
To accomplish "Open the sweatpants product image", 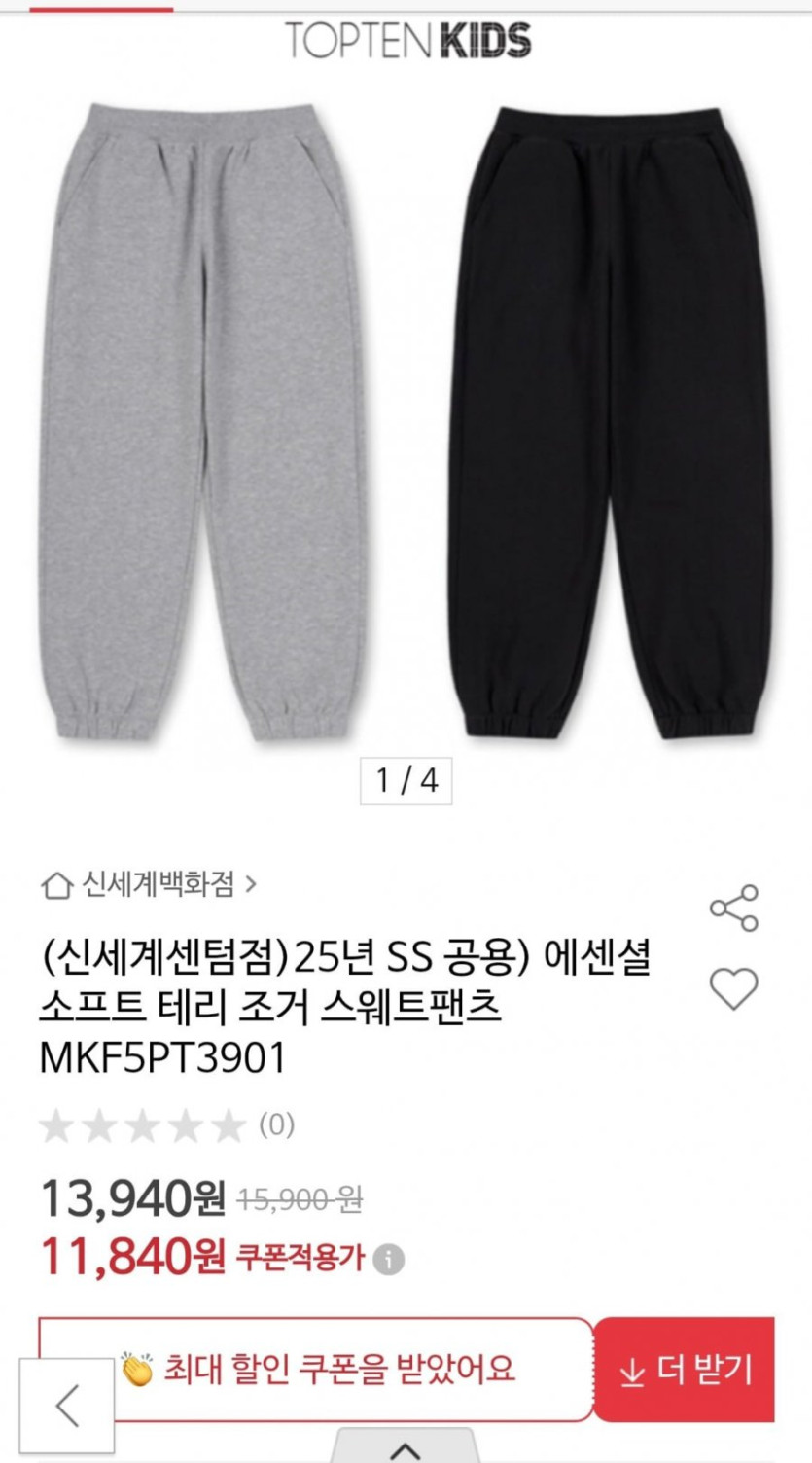I will (x=406, y=418).
